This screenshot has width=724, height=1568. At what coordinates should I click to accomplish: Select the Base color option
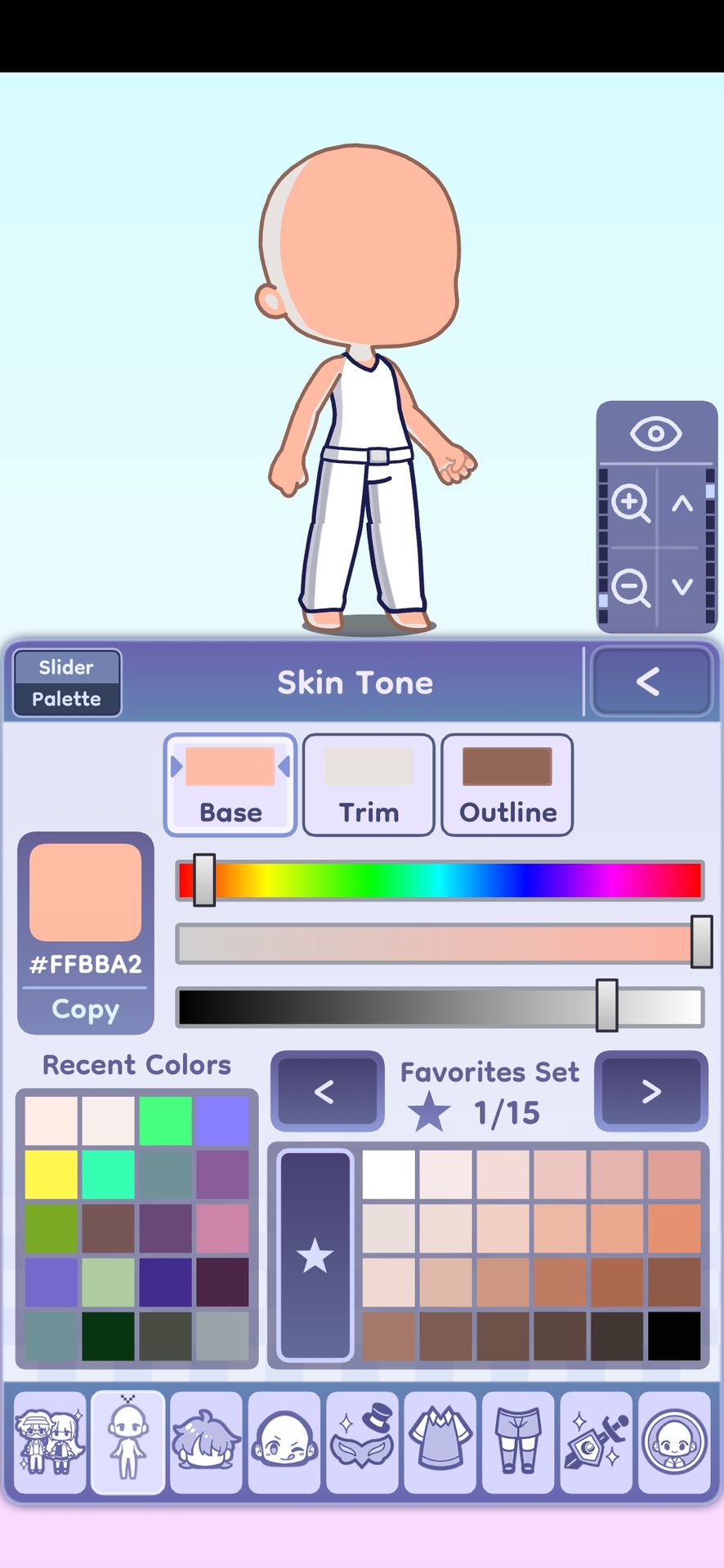pyautogui.click(x=230, y=784)
